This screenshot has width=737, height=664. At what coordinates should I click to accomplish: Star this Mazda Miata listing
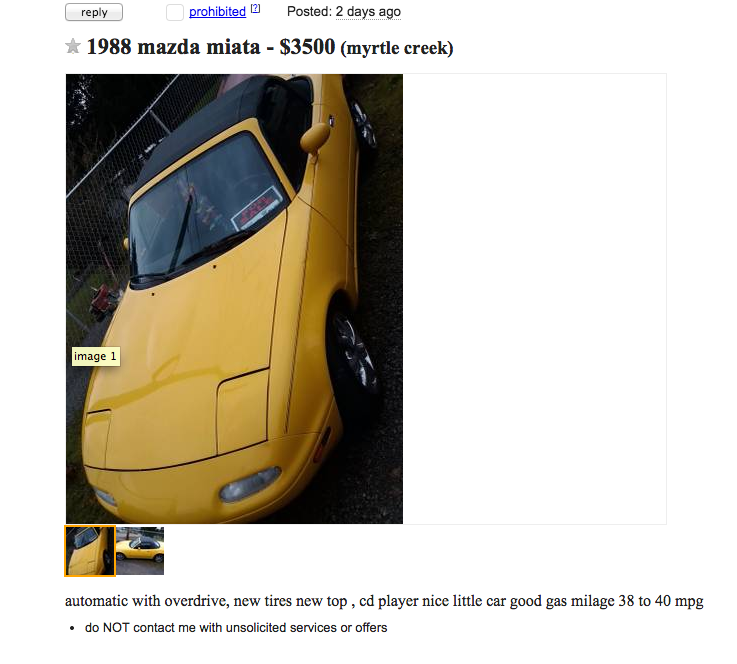point(73,46)
